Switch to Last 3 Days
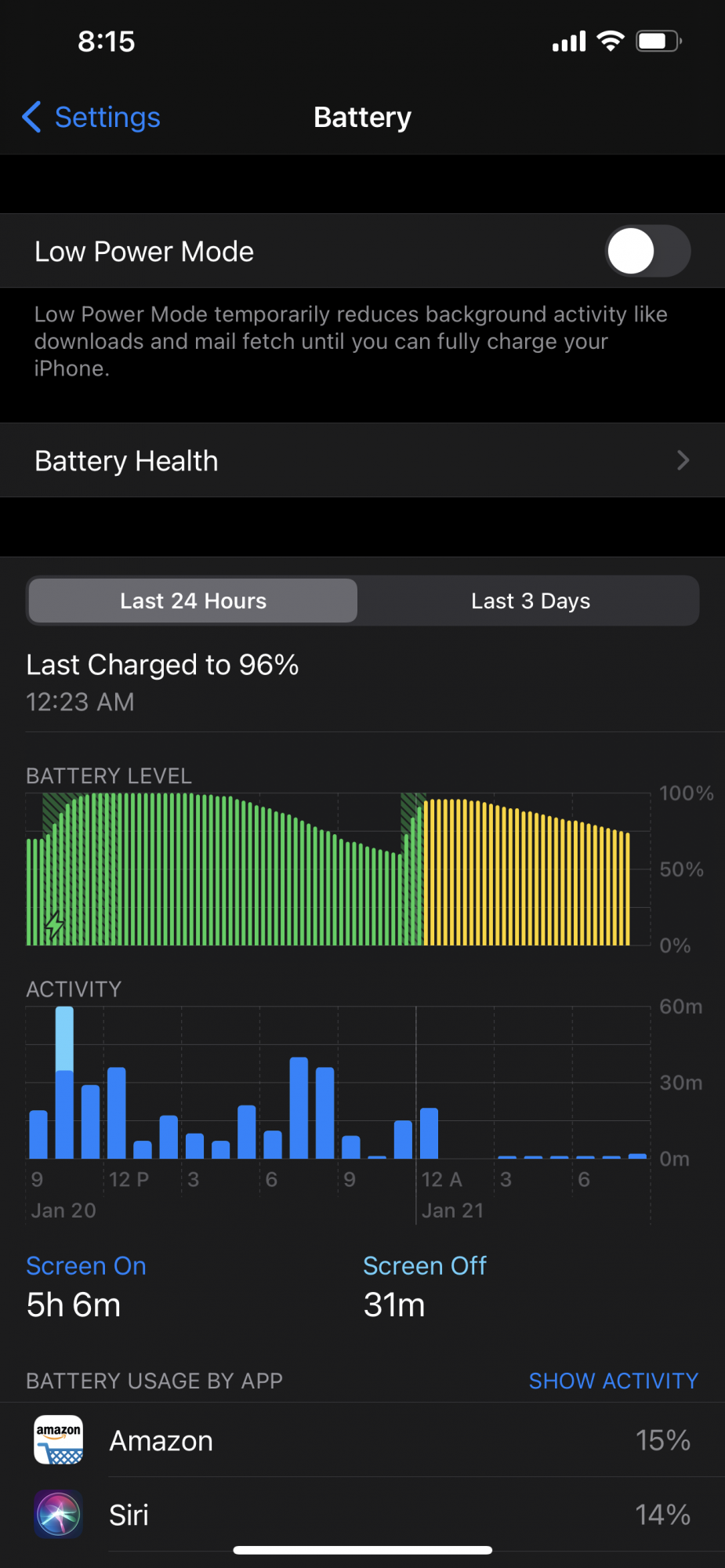The image size is (725, 1568). 530,601
